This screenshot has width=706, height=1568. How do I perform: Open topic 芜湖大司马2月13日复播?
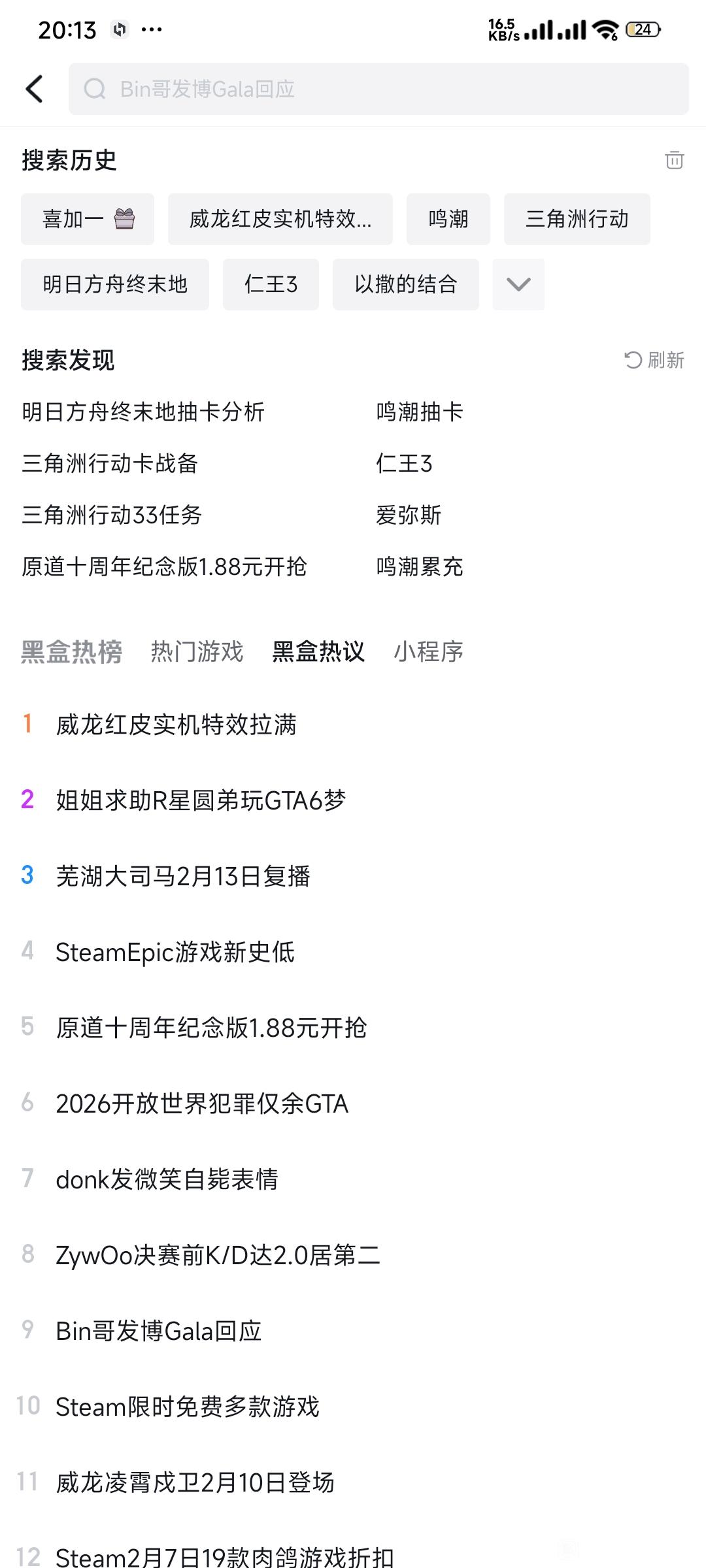[x=183, y=876]
